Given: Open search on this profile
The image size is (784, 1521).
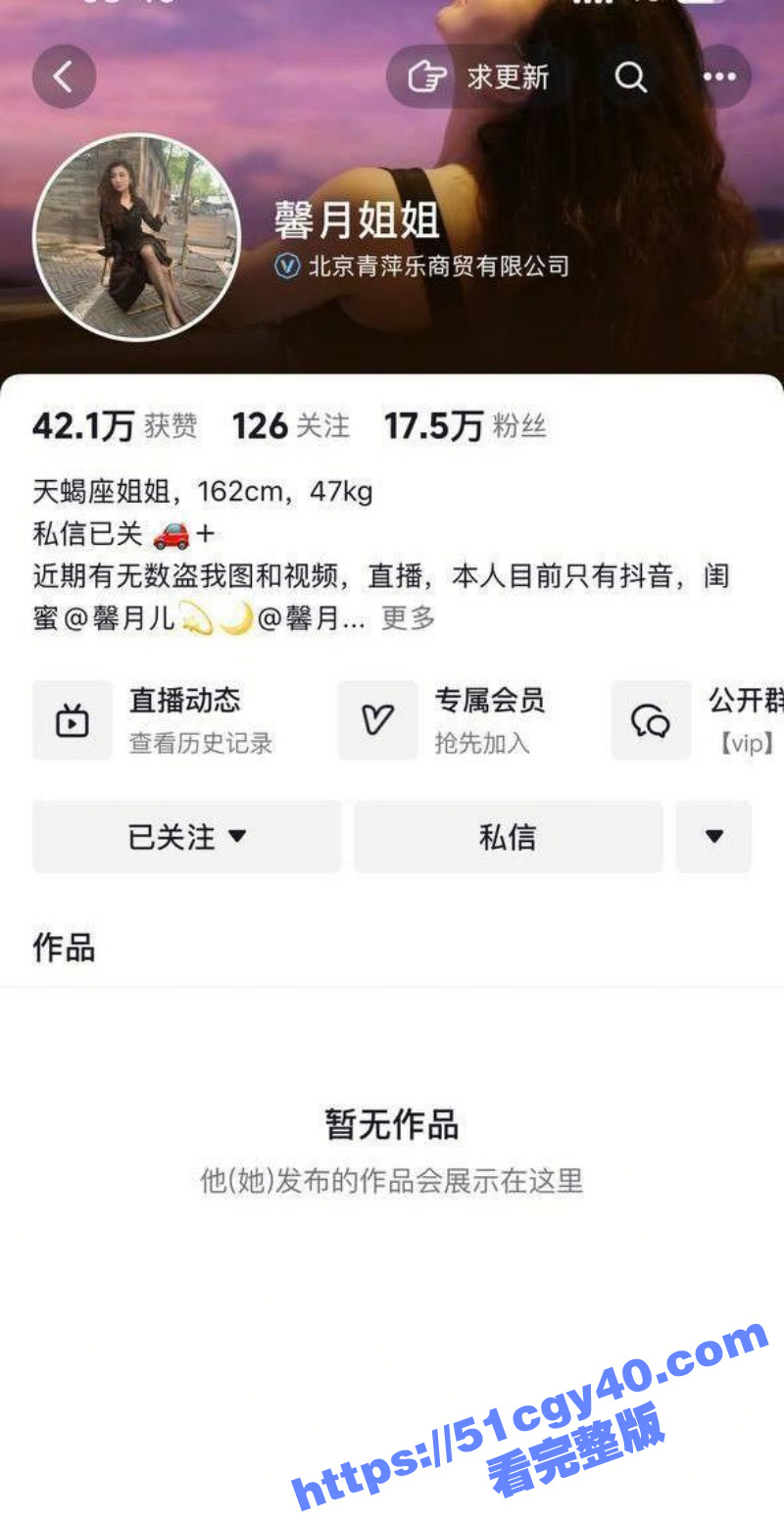Looking at the screenshot, I should pos(630,76).
